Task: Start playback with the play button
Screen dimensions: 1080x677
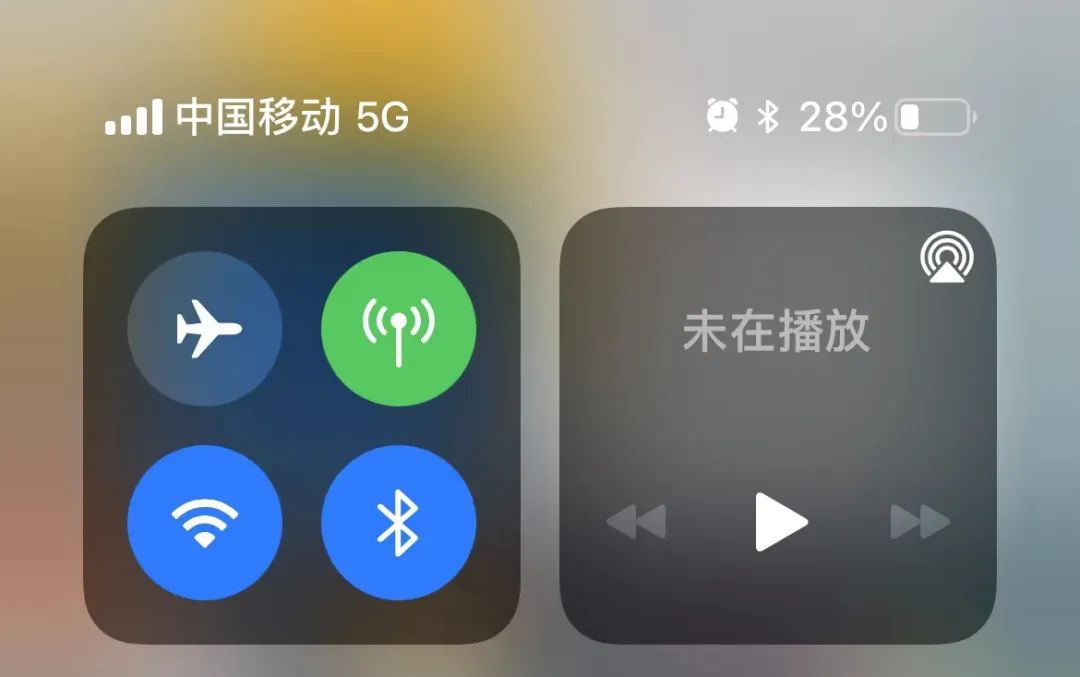Action: (x=780, y=521)
